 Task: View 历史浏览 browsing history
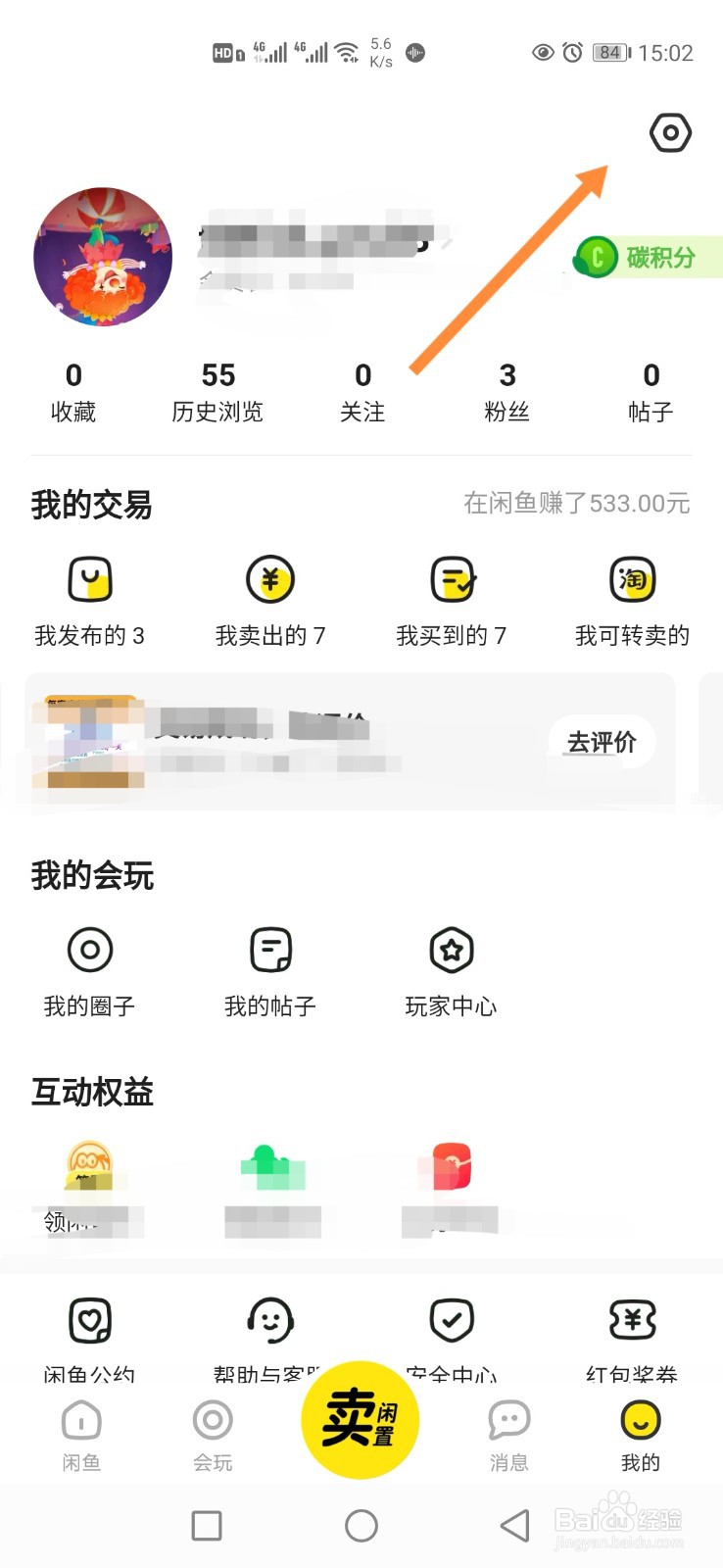(x=217, y=392)
